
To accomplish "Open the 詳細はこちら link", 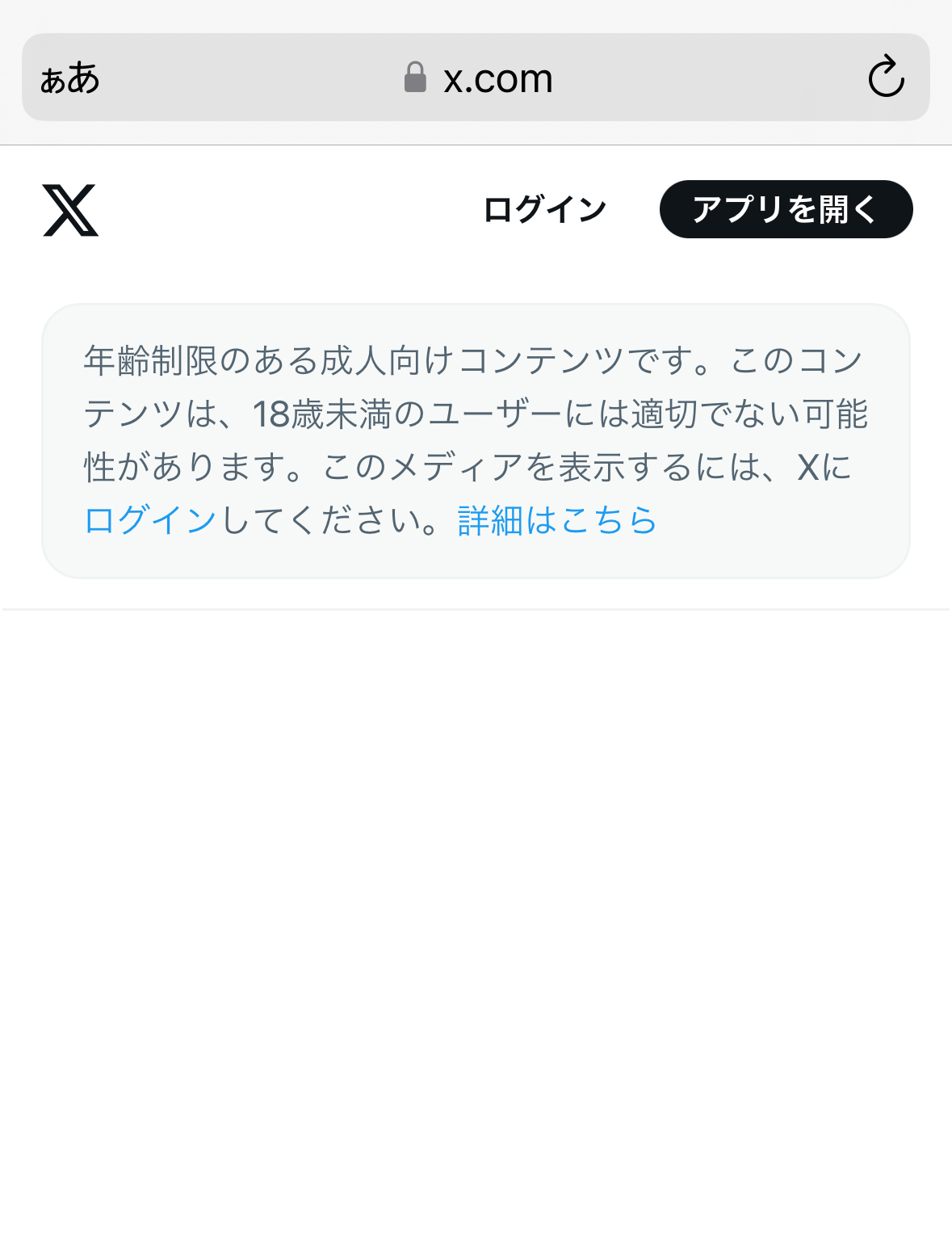I will pos(558,520).
